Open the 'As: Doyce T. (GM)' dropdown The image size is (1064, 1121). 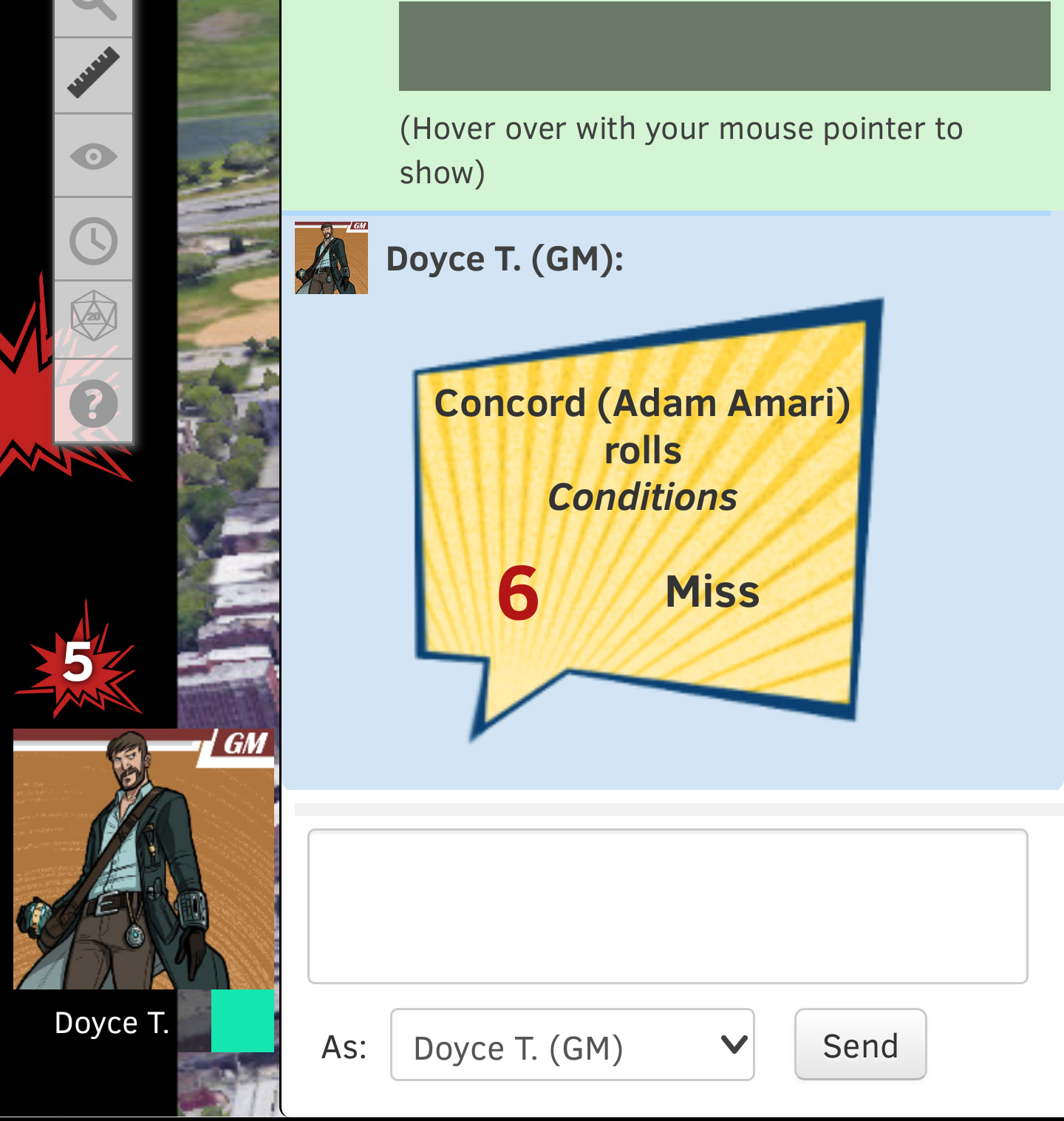(572, 1045)
